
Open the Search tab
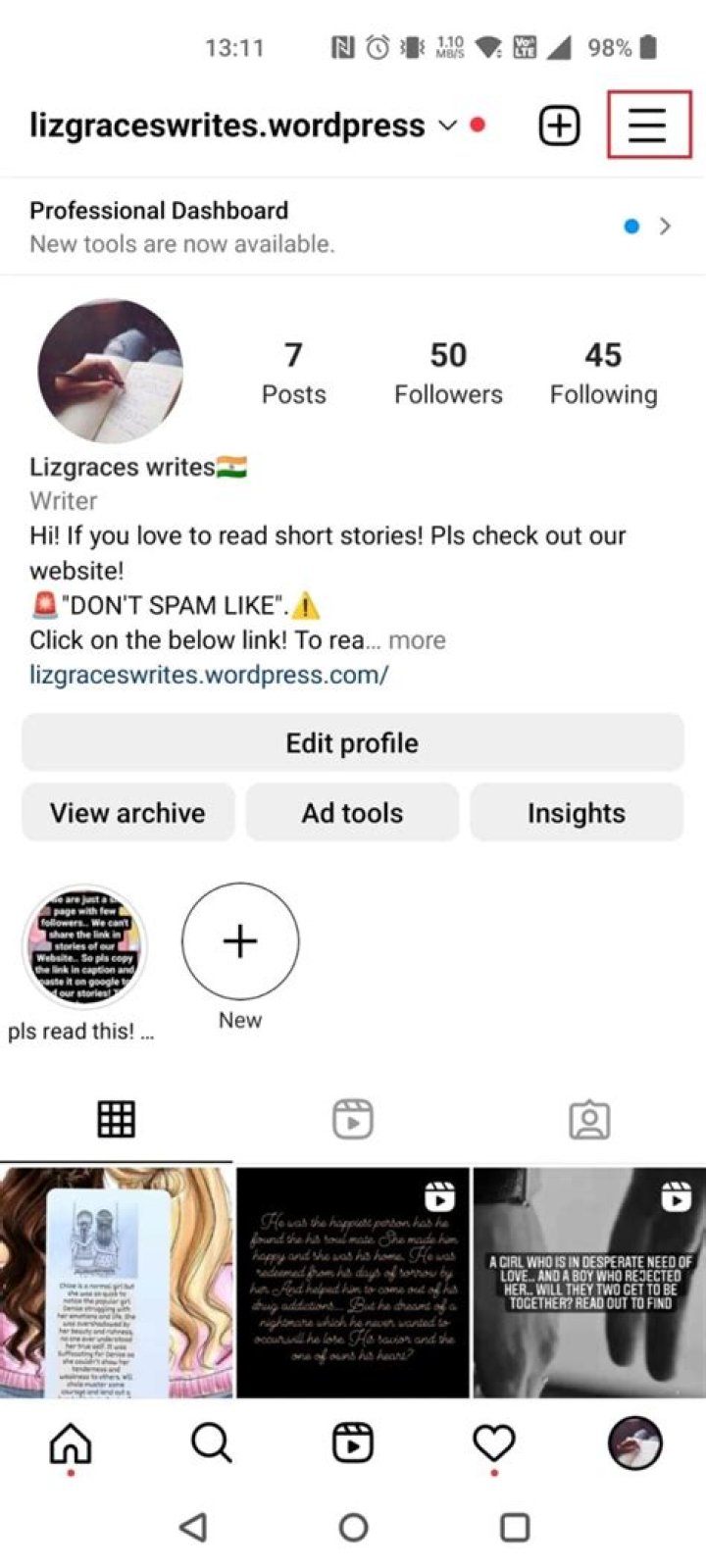(211, 1443)
